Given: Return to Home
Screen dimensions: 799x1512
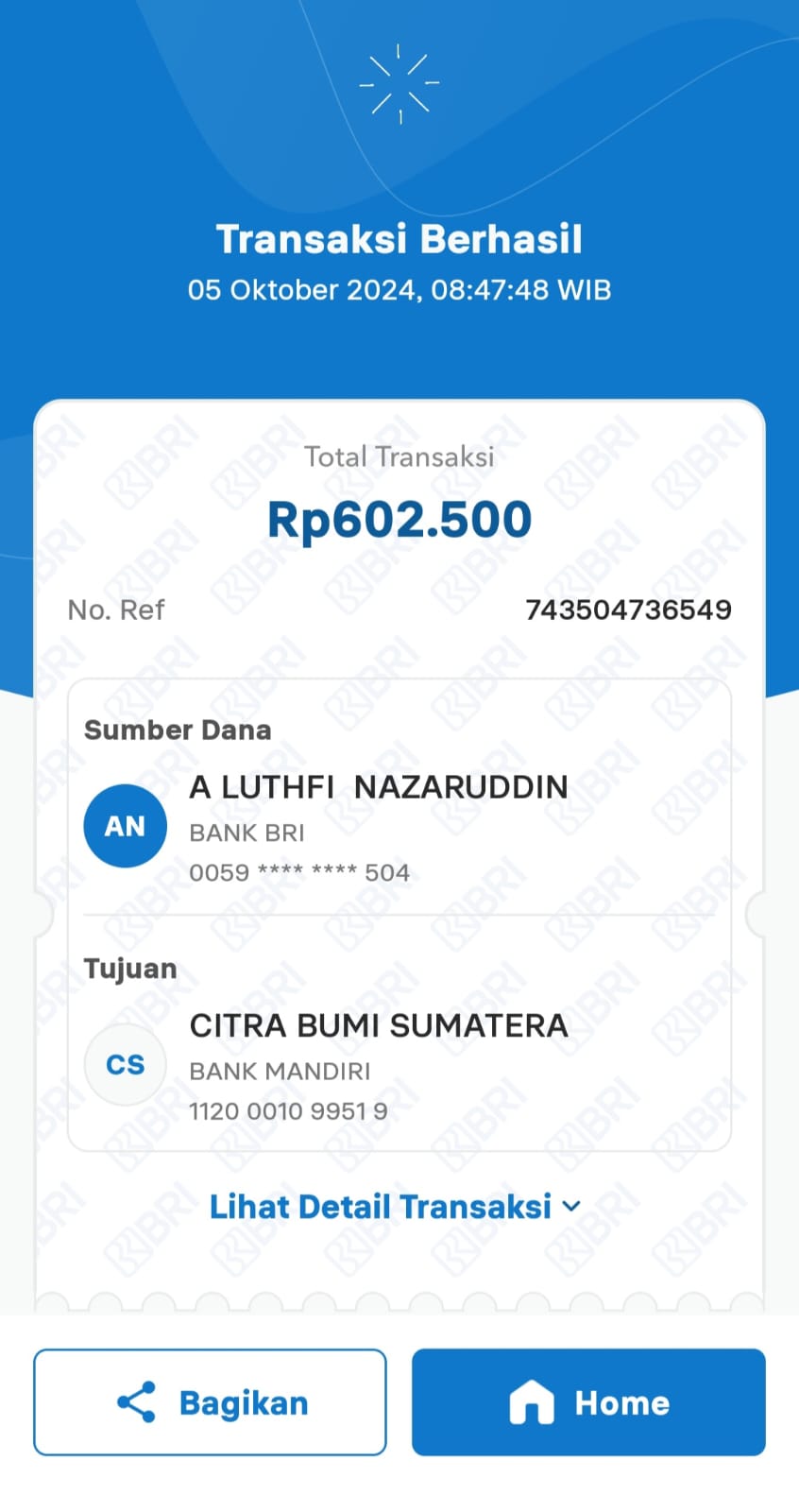Looking at the screenshot, I should pyautogui.click(x=588, y=1402).
